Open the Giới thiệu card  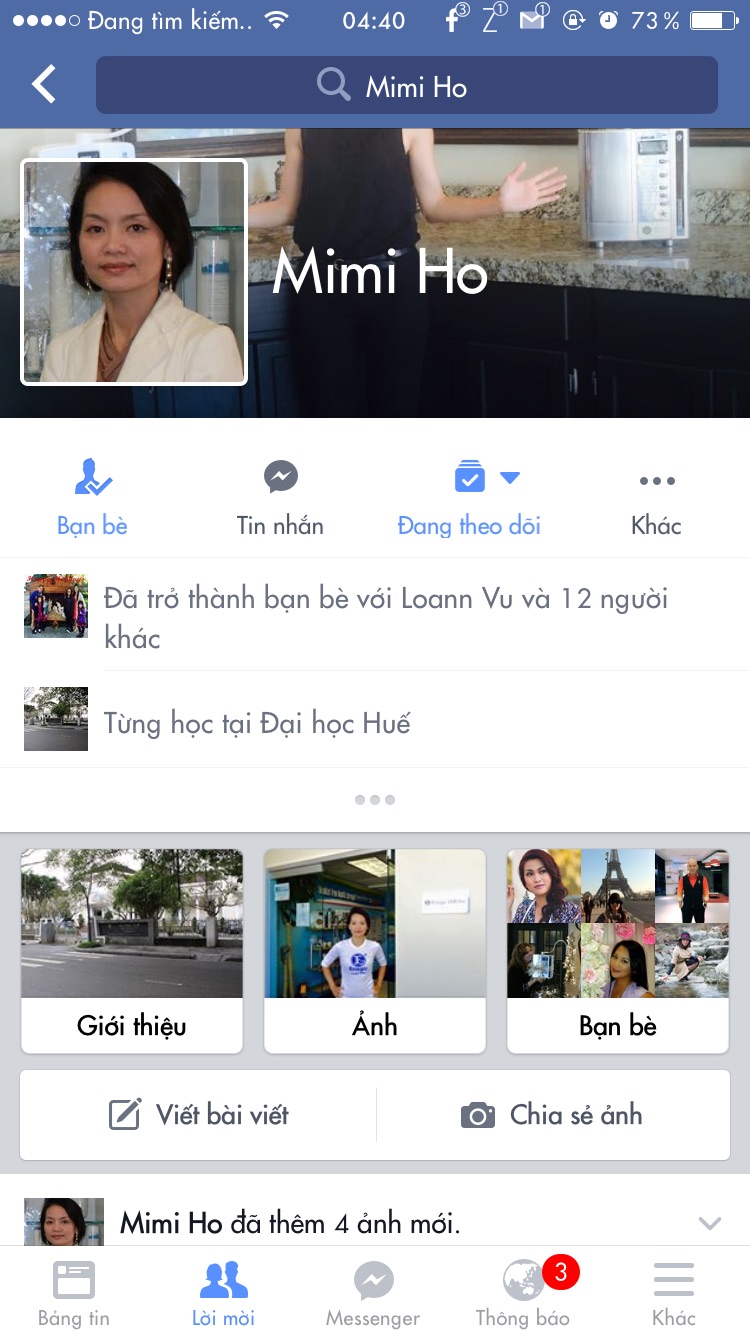click(x=132, y=950)
